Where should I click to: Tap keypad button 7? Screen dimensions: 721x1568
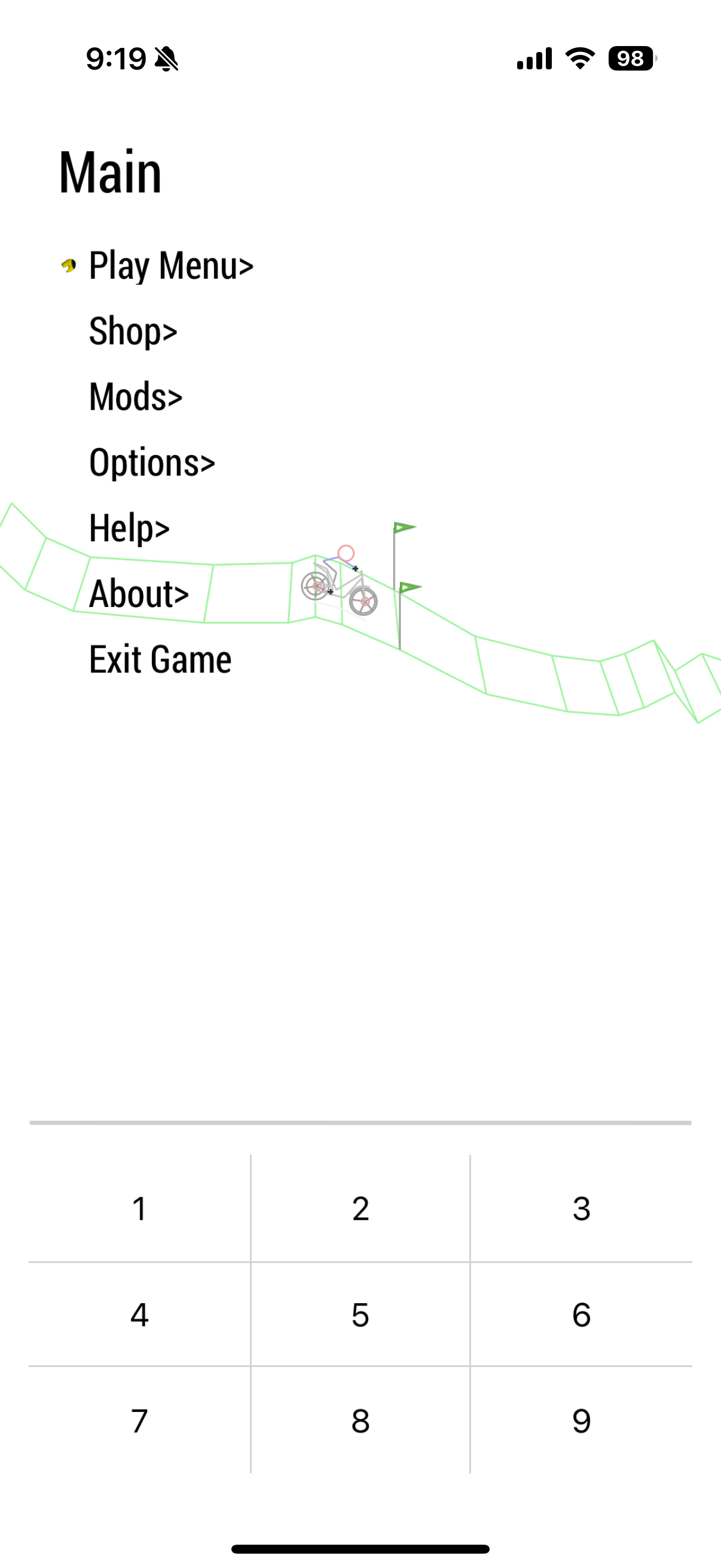(x=139, y=1421)
